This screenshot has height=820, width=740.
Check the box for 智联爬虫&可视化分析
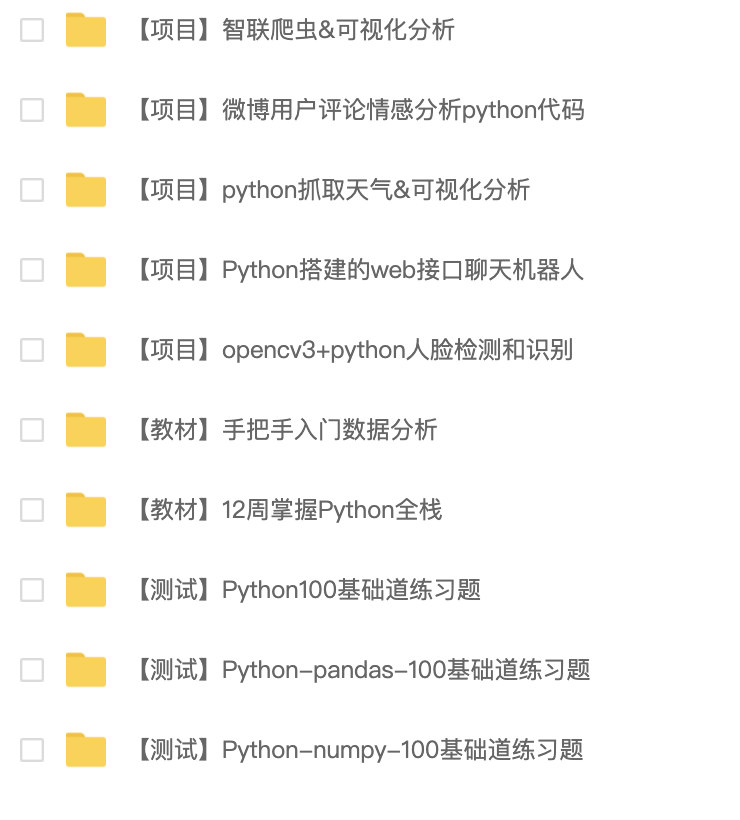(32, 30)
